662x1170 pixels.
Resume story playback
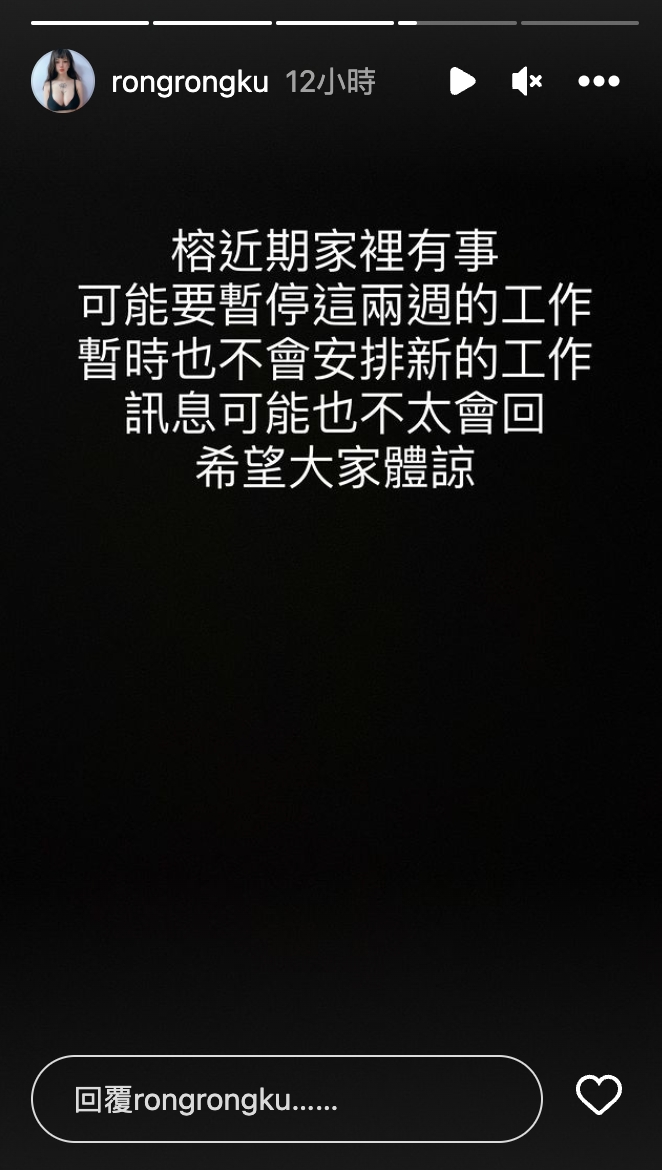pos(462,81)
